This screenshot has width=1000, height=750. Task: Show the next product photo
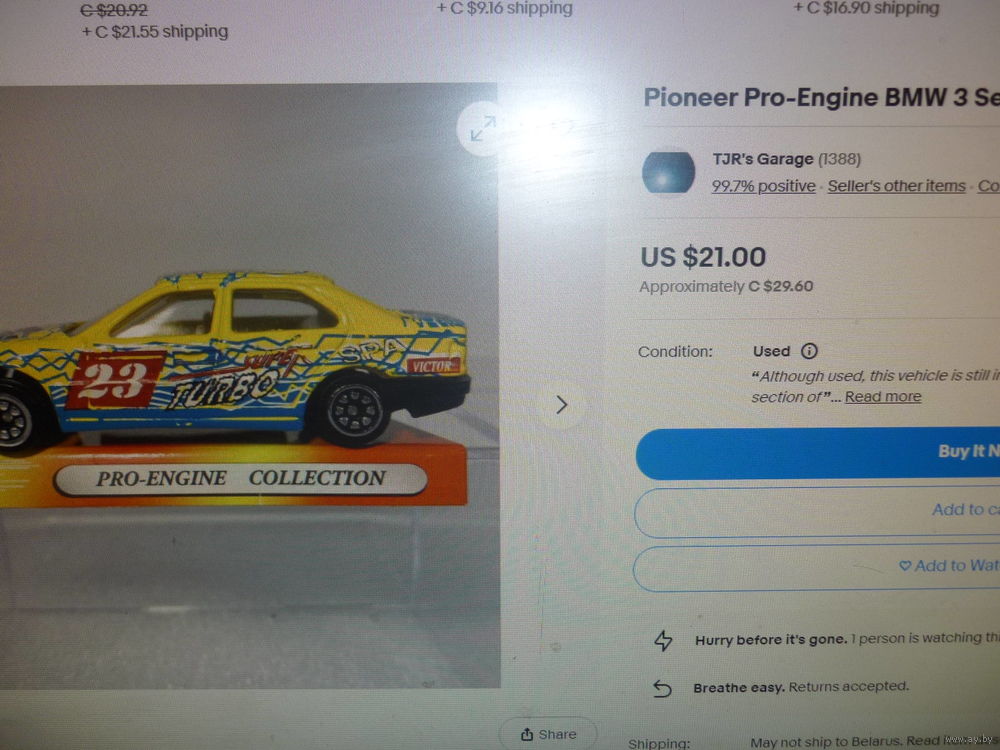click(561, 405)
